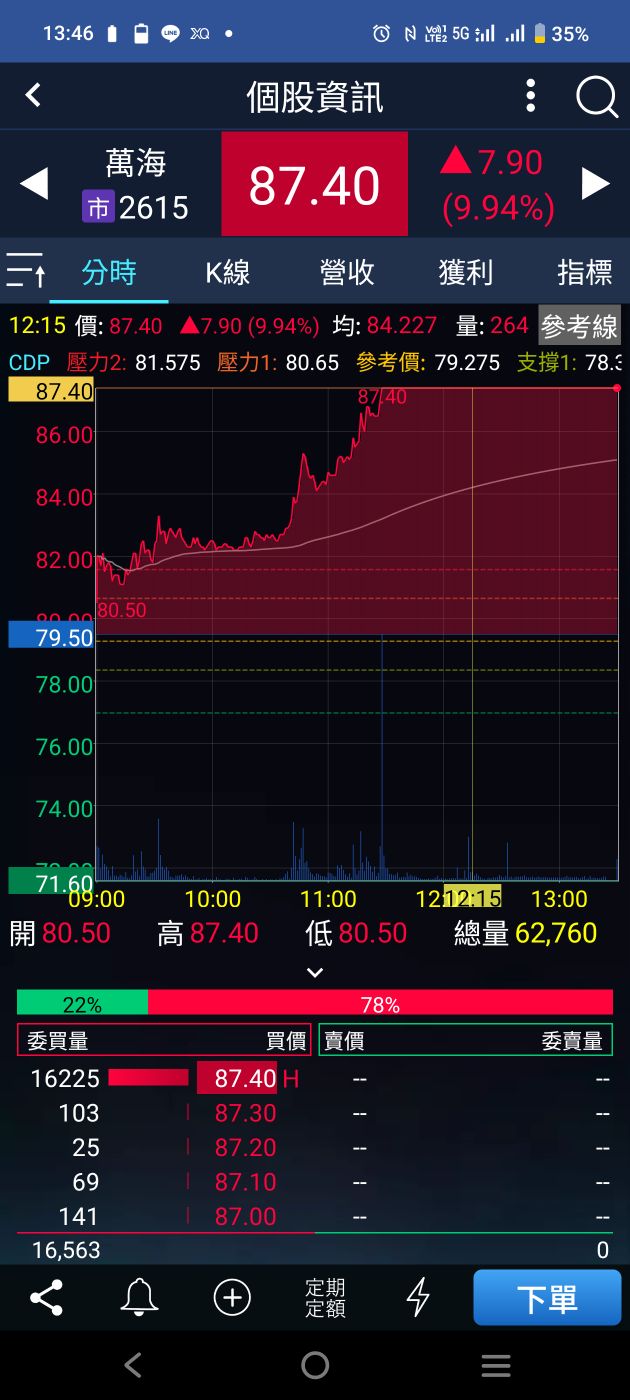Go back from the stock info page
The height and width of the screenshot is (1400, 630).
pos(33,96)
